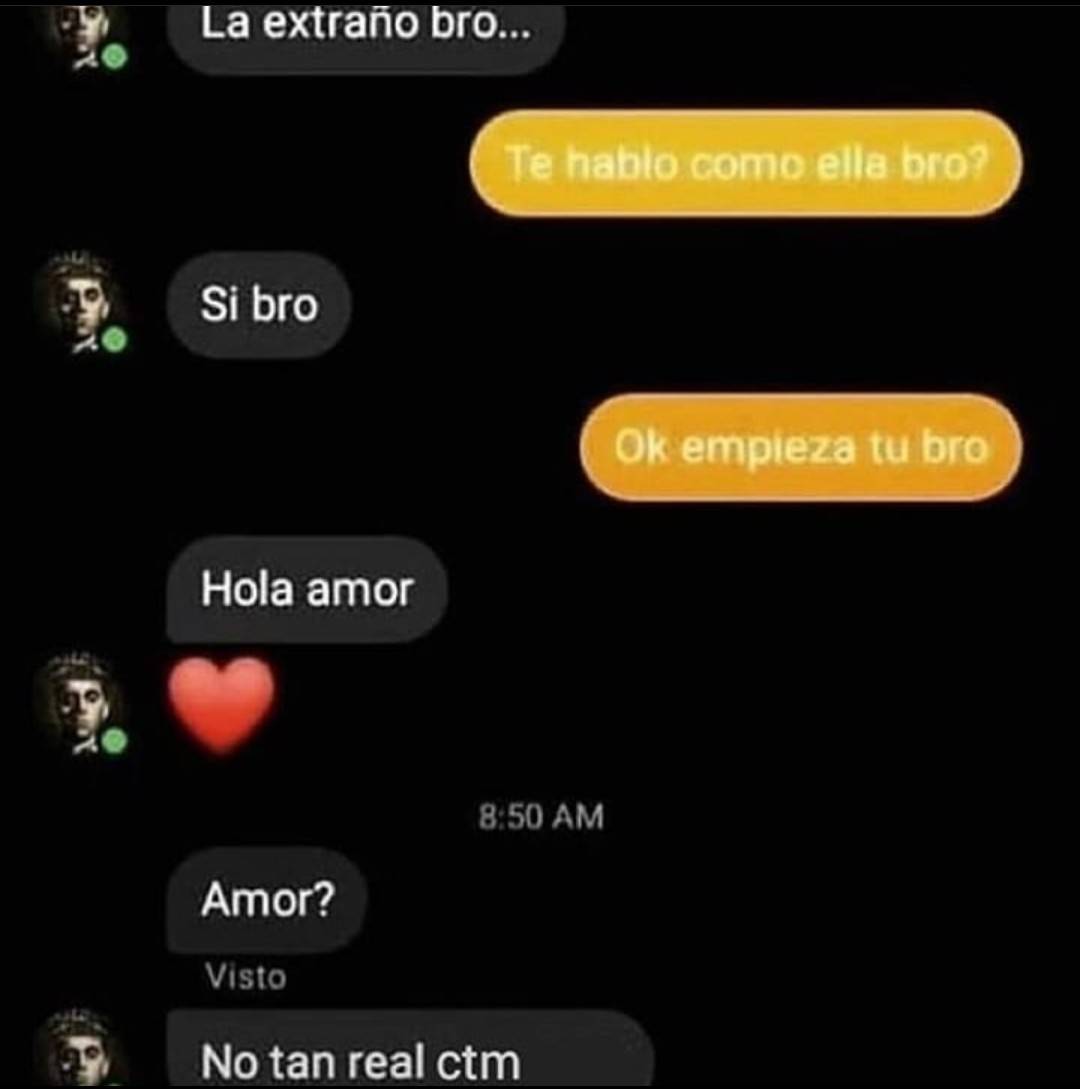Select the 'Amor?' message bubble

265,899
